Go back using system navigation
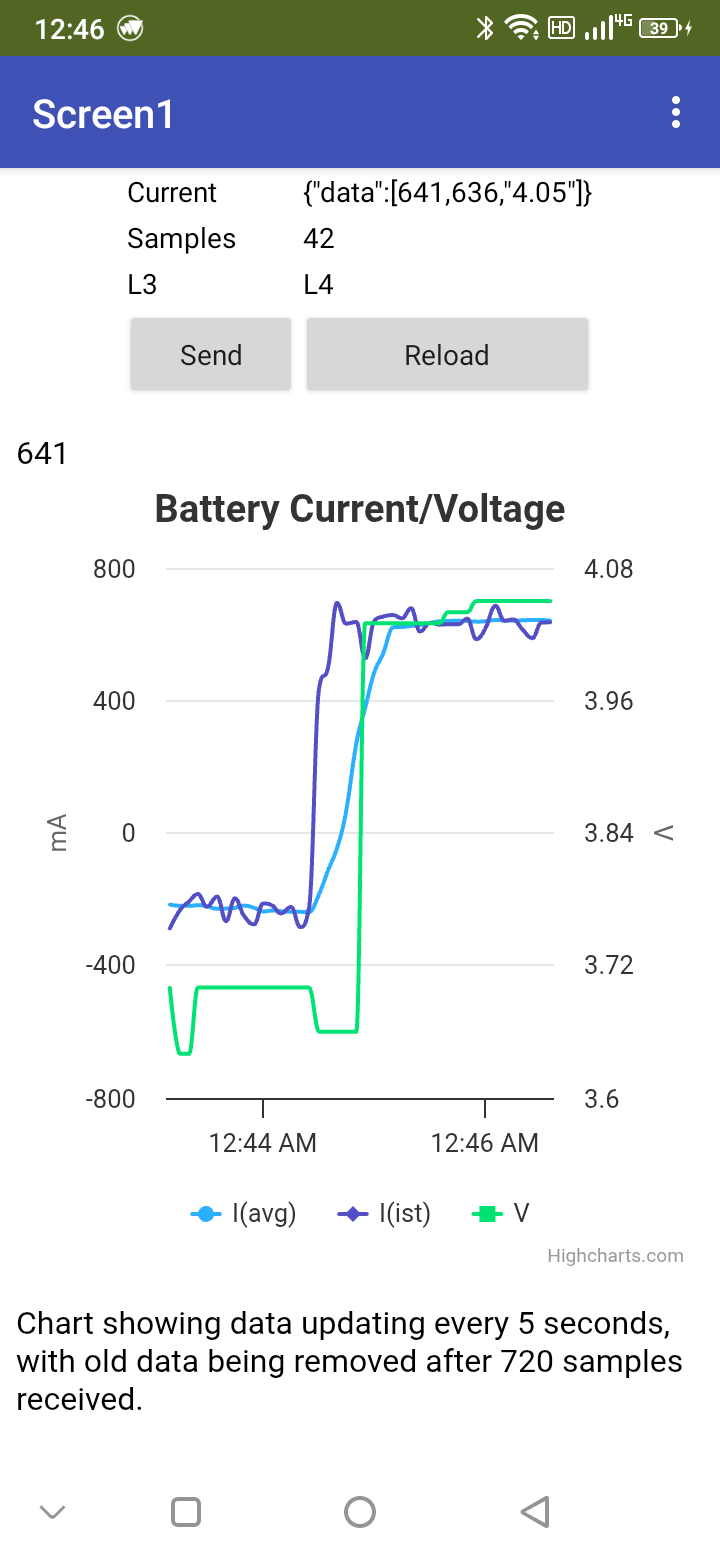The height and width of the screenshot is (1560, 720). 535,1511
